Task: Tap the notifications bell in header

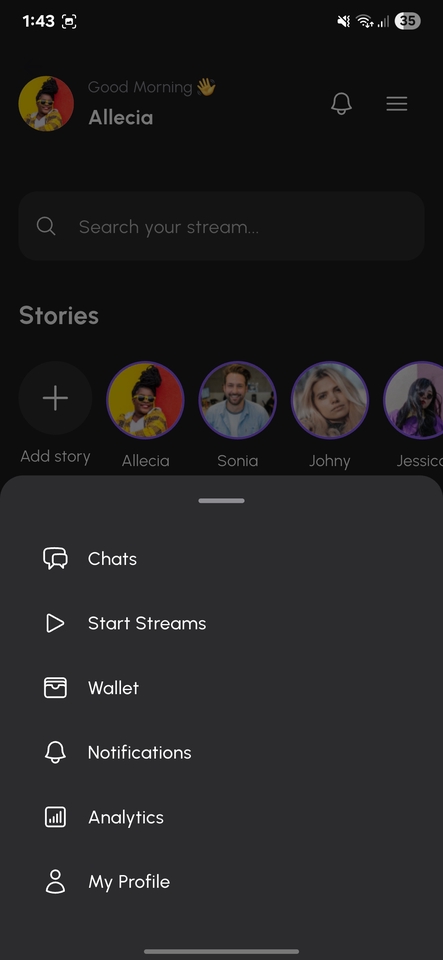Action: pos(341,103)
